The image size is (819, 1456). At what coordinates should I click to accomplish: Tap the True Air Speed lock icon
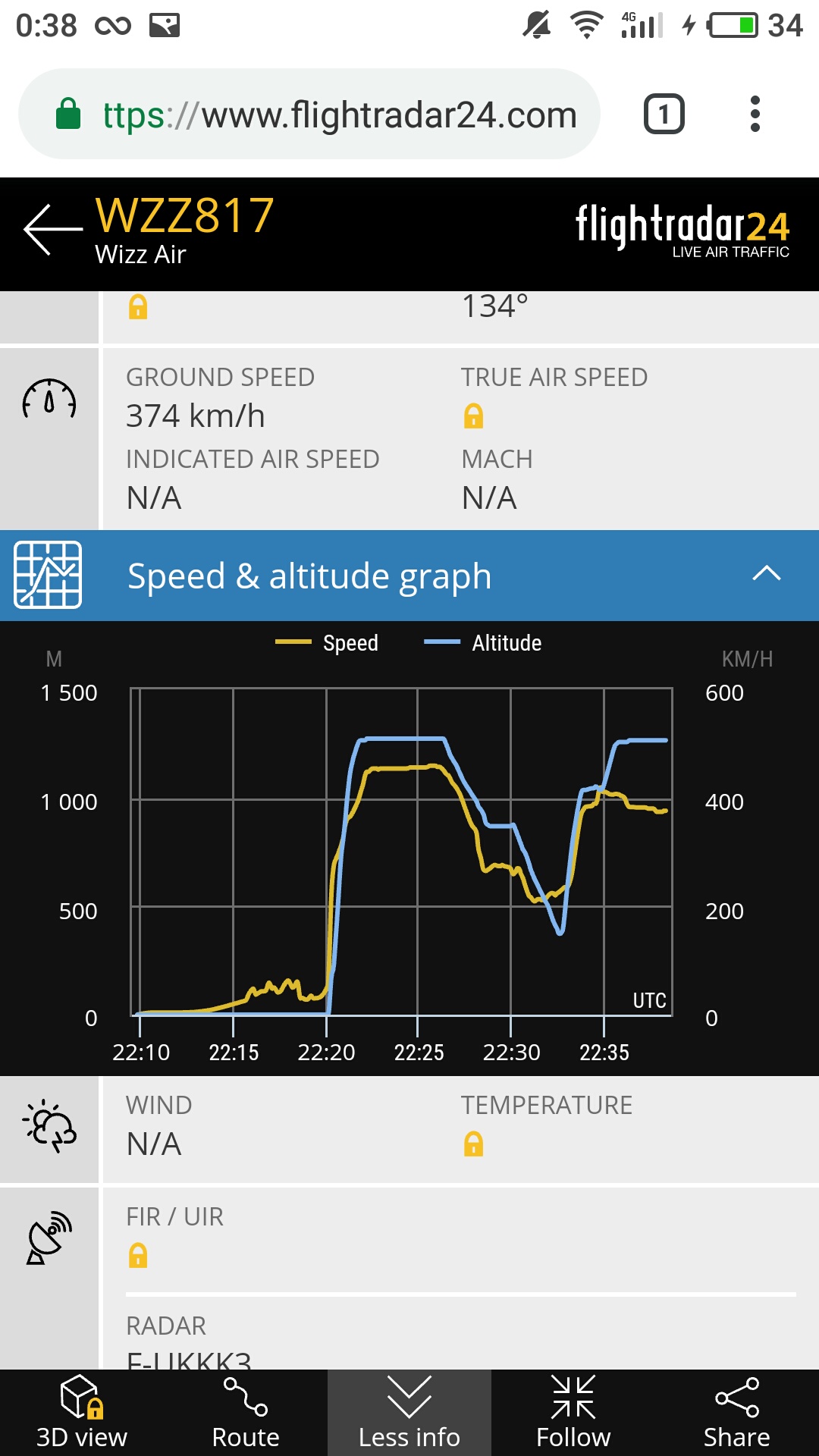(x=474, y=416)
